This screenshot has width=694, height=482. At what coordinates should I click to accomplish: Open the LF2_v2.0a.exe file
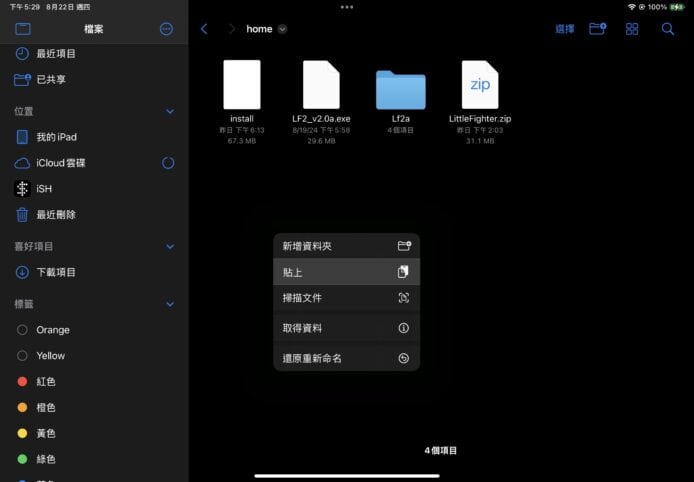[321, 86]
